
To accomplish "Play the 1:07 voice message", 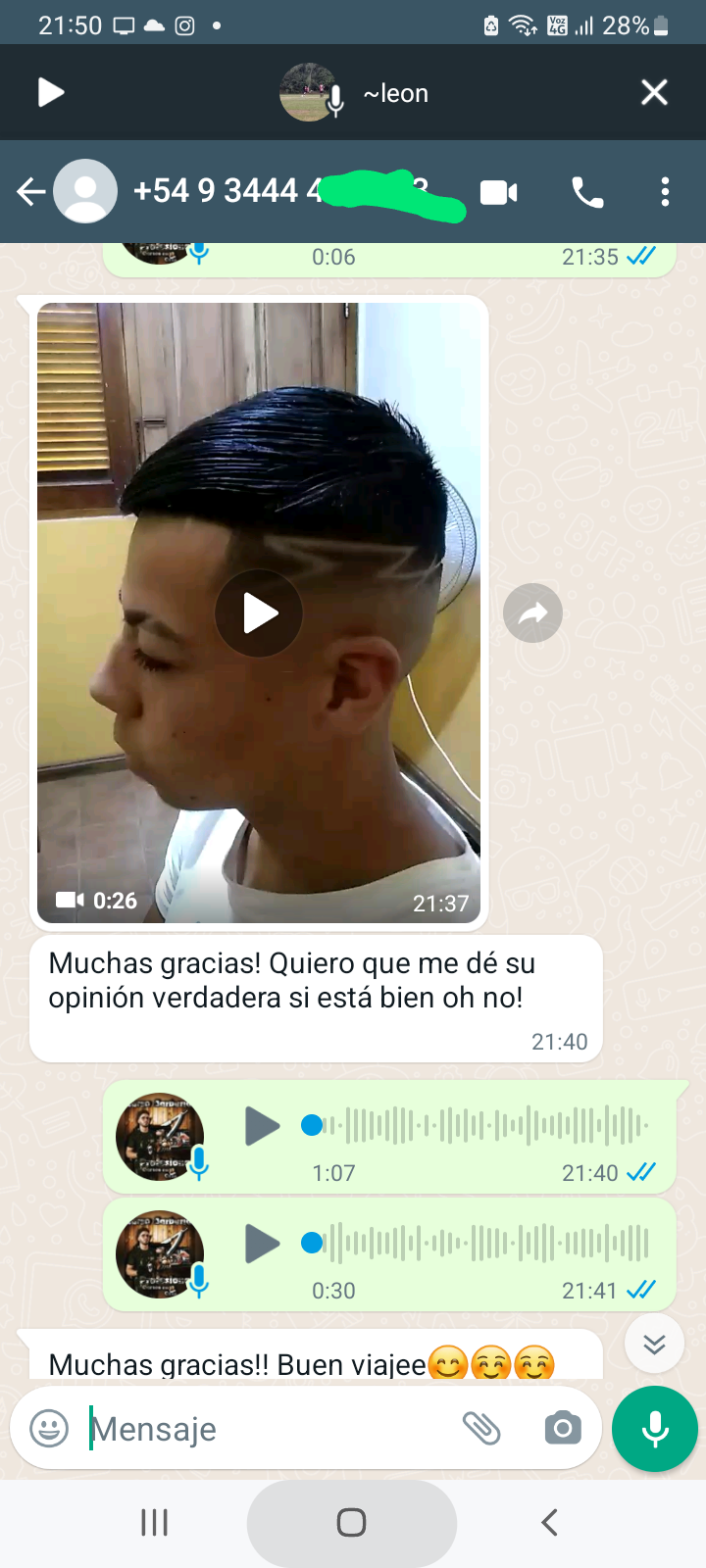I will (x=262, y=1126).
